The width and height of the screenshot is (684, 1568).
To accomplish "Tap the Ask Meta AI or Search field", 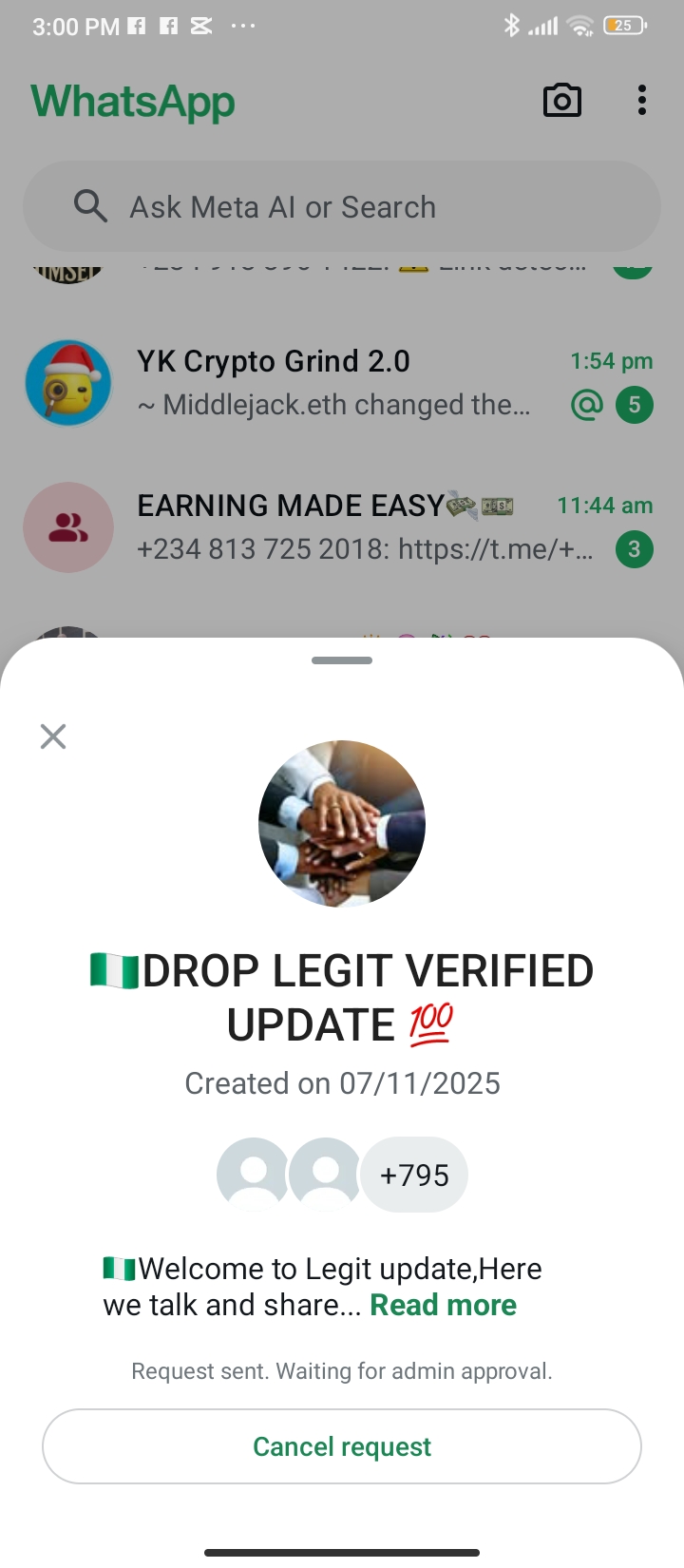I will [x=342, y=207].
